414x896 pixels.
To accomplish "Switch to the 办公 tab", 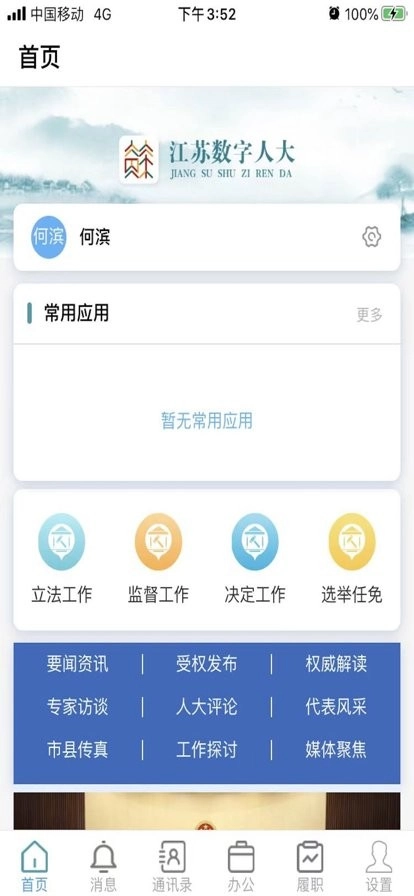I will (241, 866).
